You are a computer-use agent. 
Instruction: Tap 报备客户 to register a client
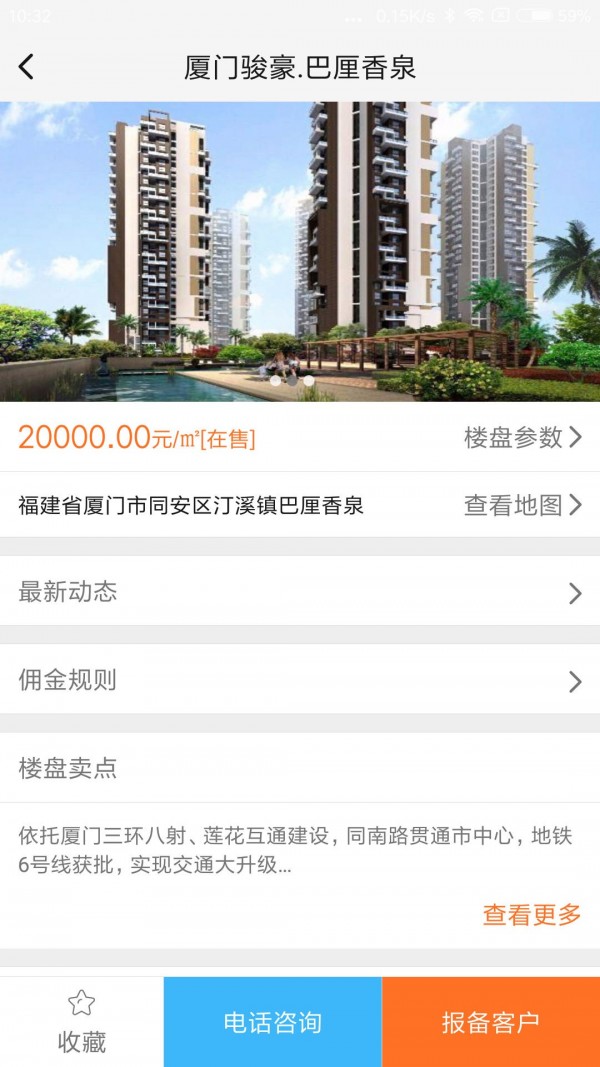point(490,1022)
